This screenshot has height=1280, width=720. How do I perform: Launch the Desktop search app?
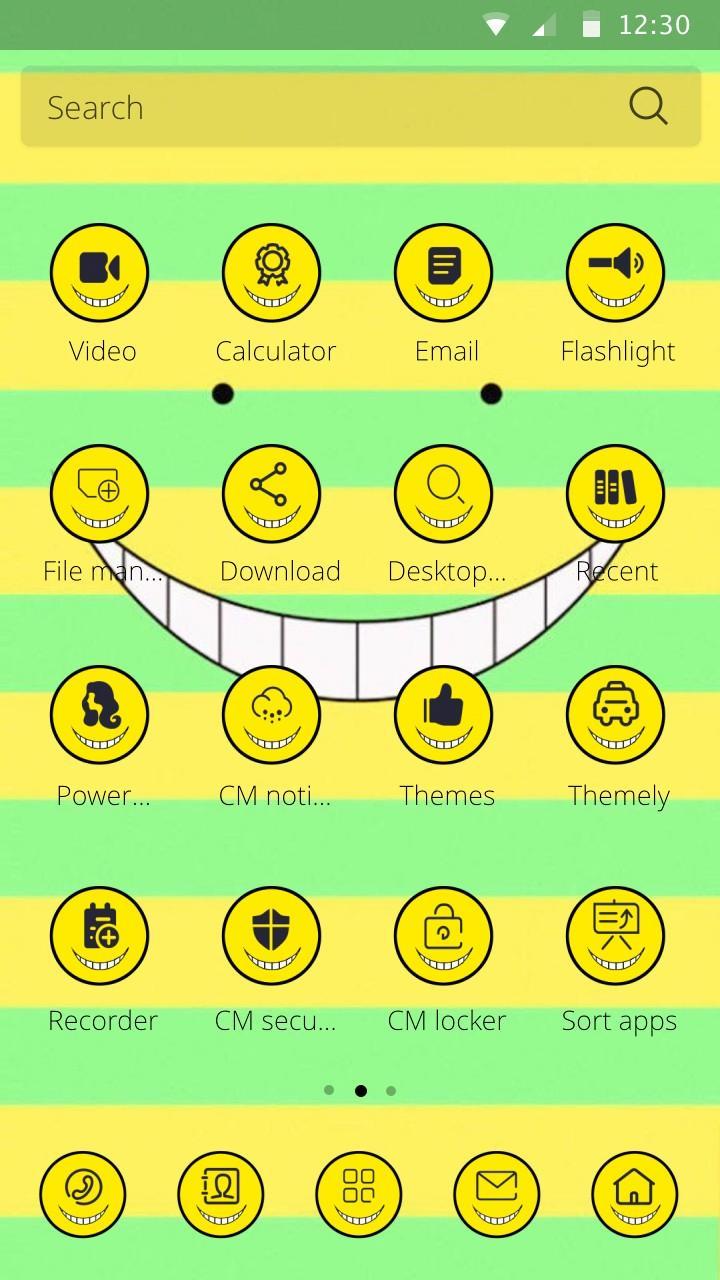[x=444, y=494]
